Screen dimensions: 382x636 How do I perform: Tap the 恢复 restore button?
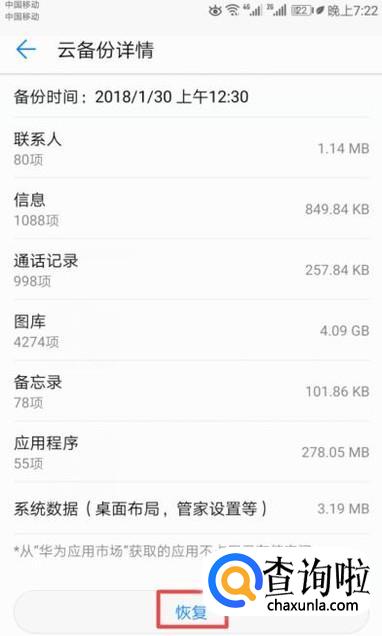(191, 612)
